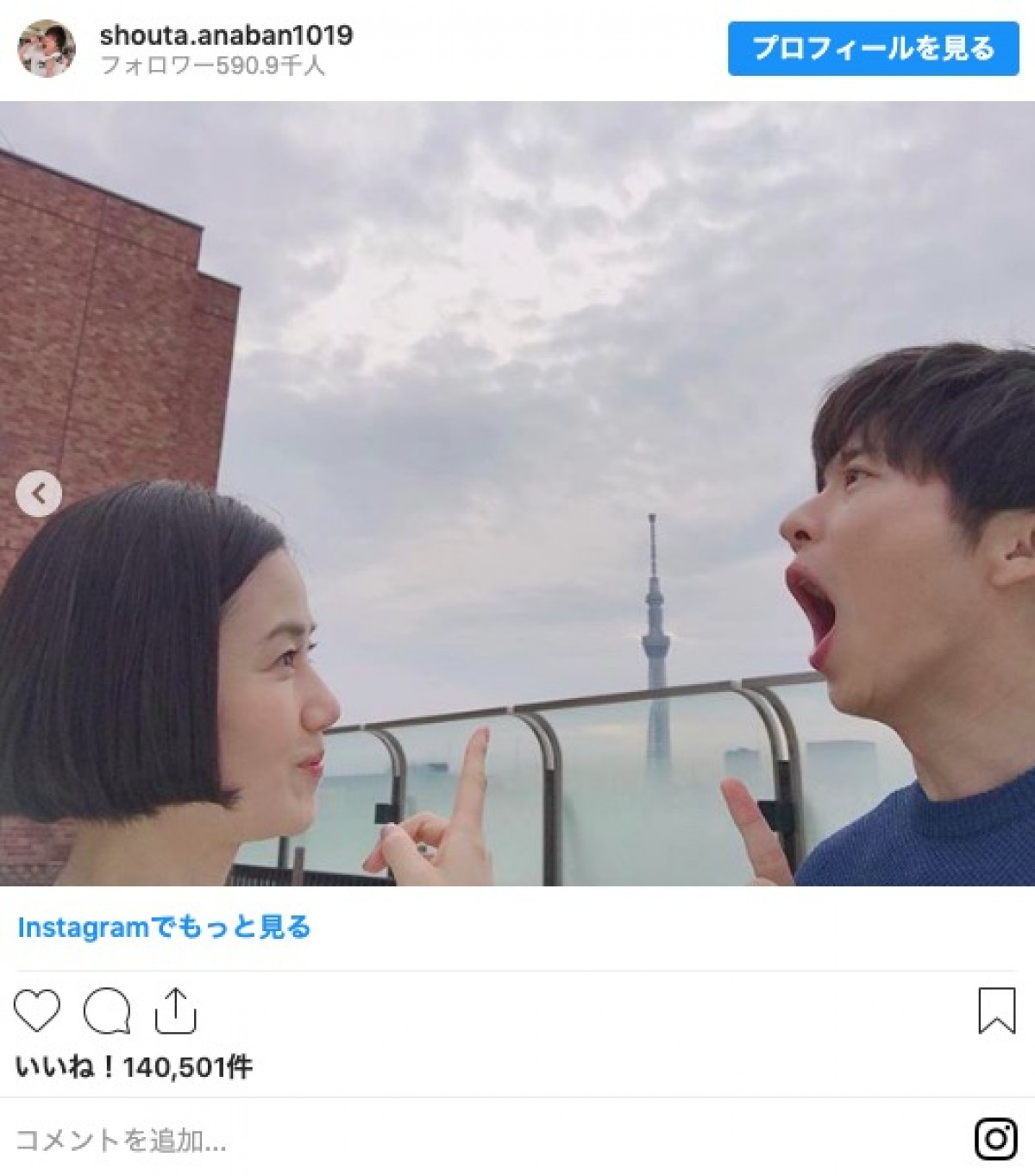The image size is (1035, 1176).
Task: Tap the プロフィールを見る button
Action: (873, 48)
